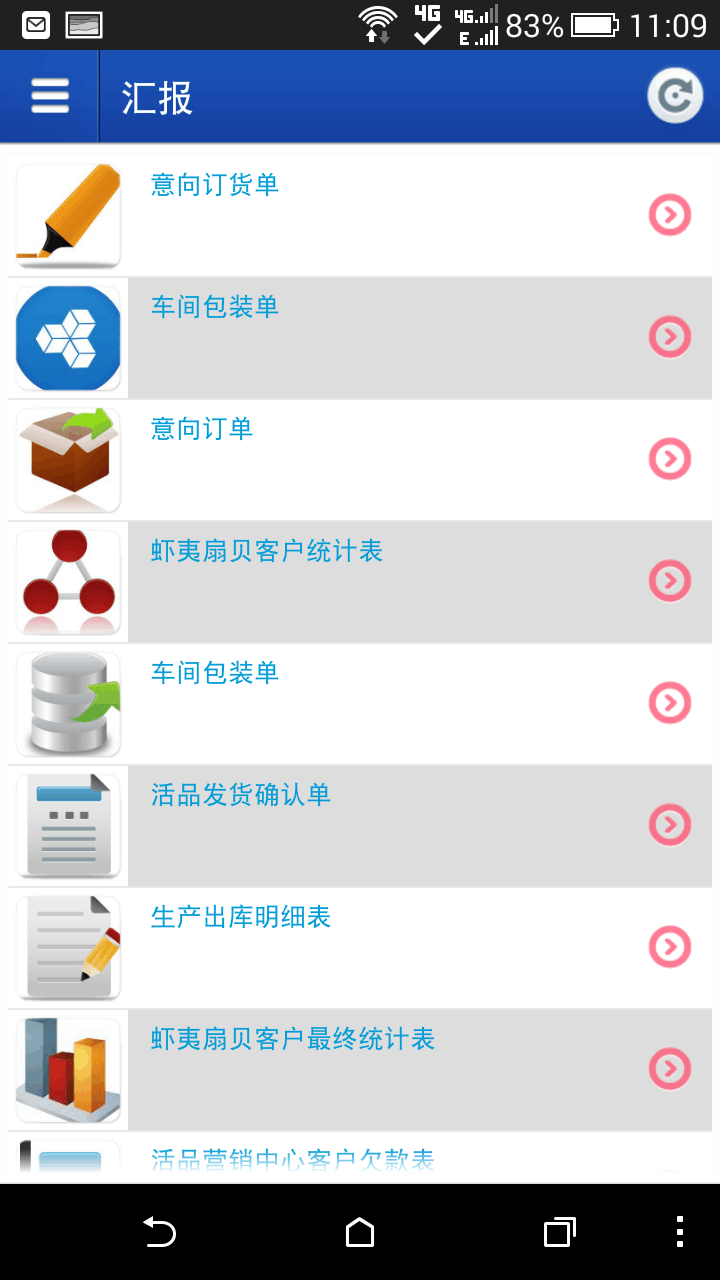The image size is (720, 1280).
Task: Go to 生产出库明细表
Action: (x=360, y=947)
